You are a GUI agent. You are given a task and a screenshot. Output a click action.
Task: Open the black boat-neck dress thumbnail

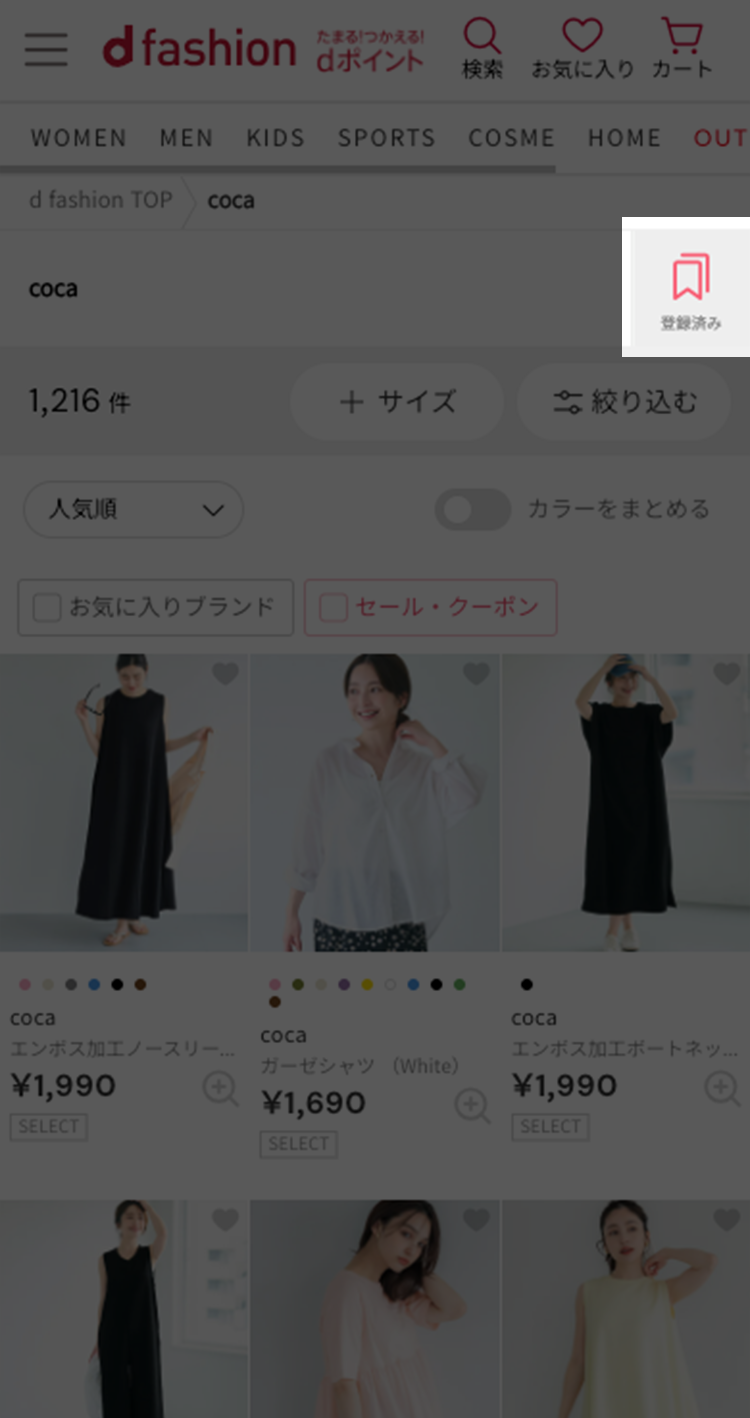click(x=626, y=801)
